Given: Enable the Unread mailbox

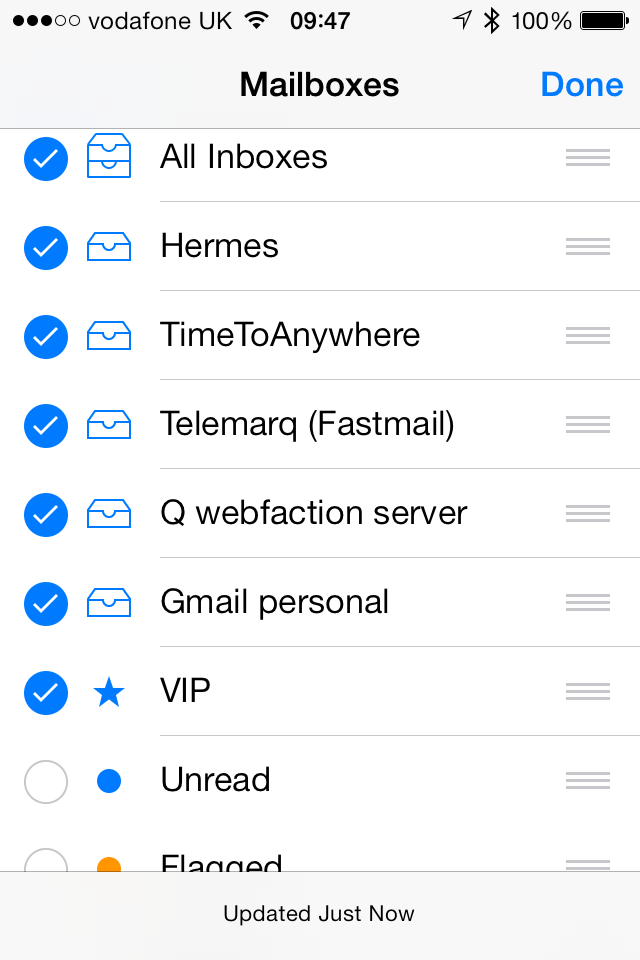Looking at the screenshot, I should point(46,782).
